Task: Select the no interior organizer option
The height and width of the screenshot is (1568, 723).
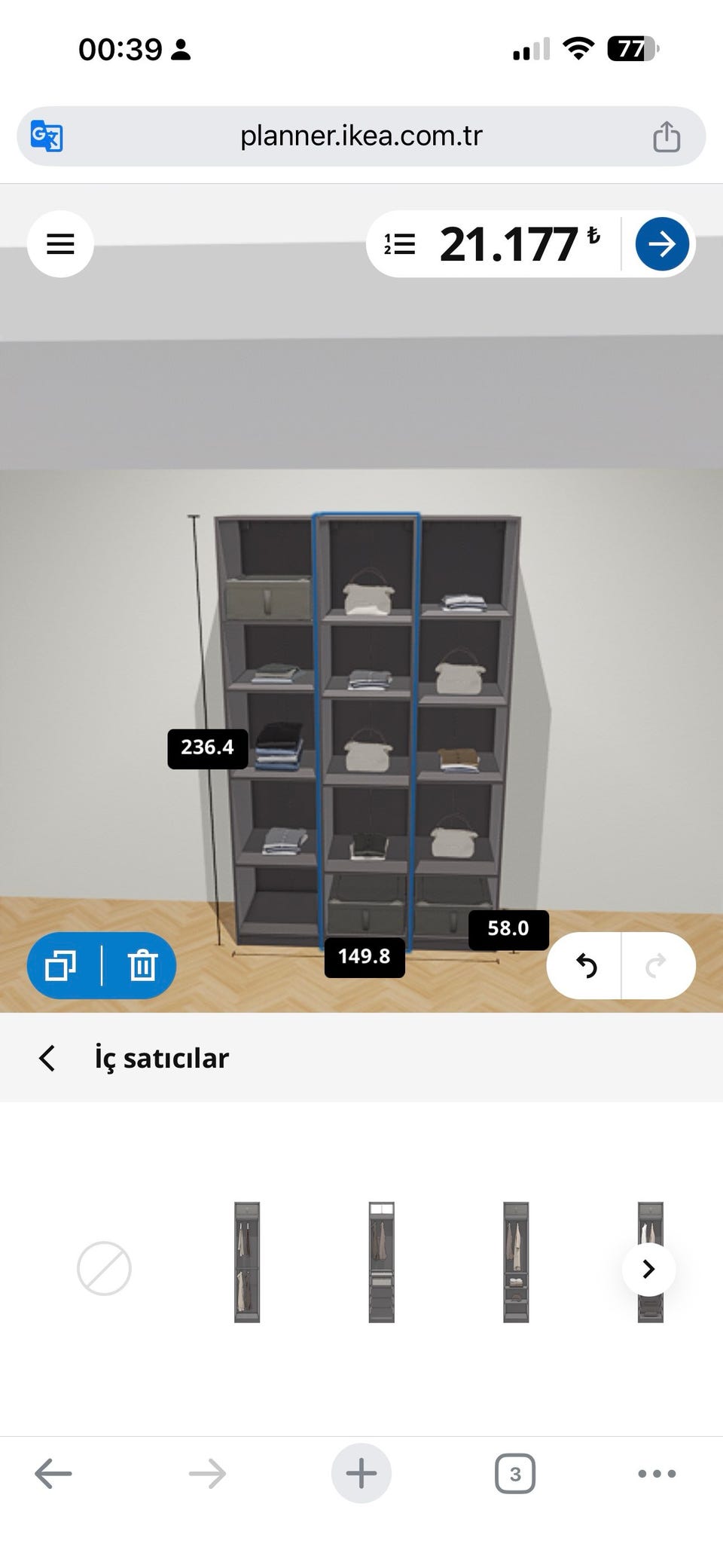Action: 105,1269
